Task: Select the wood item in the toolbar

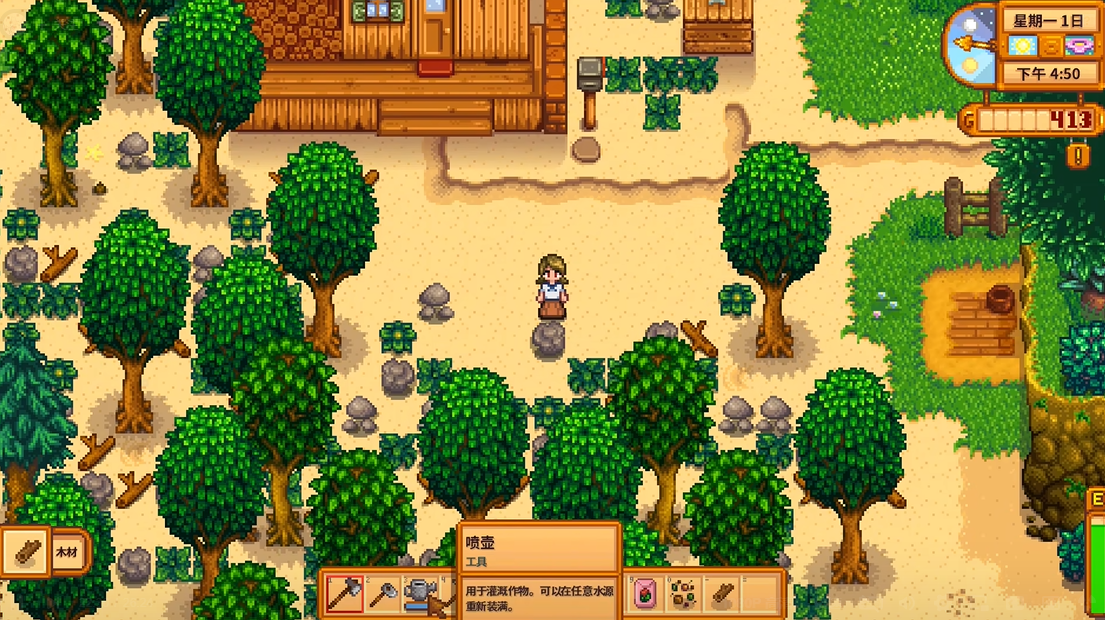Action: [x=721, y=594]
